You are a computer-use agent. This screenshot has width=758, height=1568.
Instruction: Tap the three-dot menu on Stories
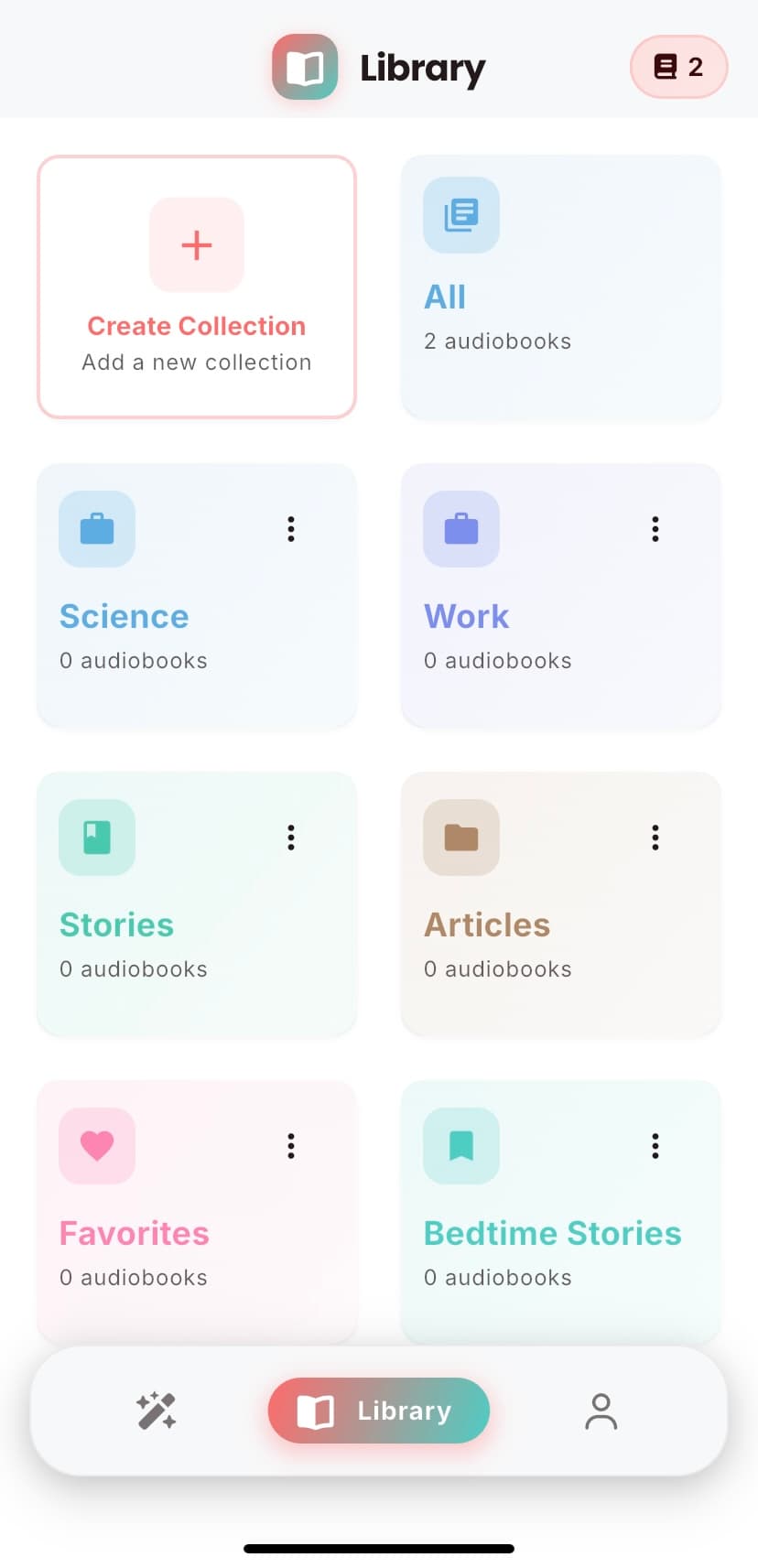[x=291, y=838]
